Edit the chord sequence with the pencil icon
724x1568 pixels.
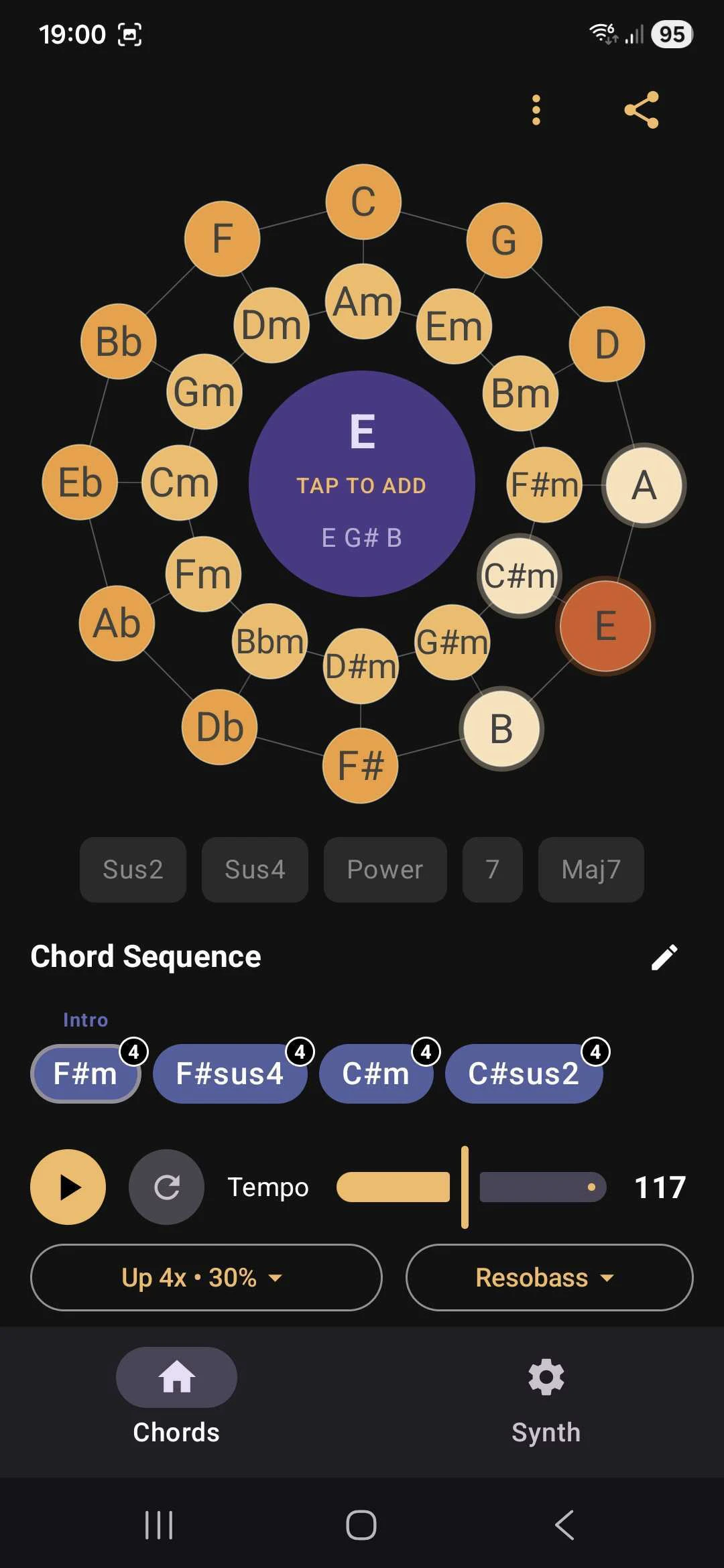point(664,957)
